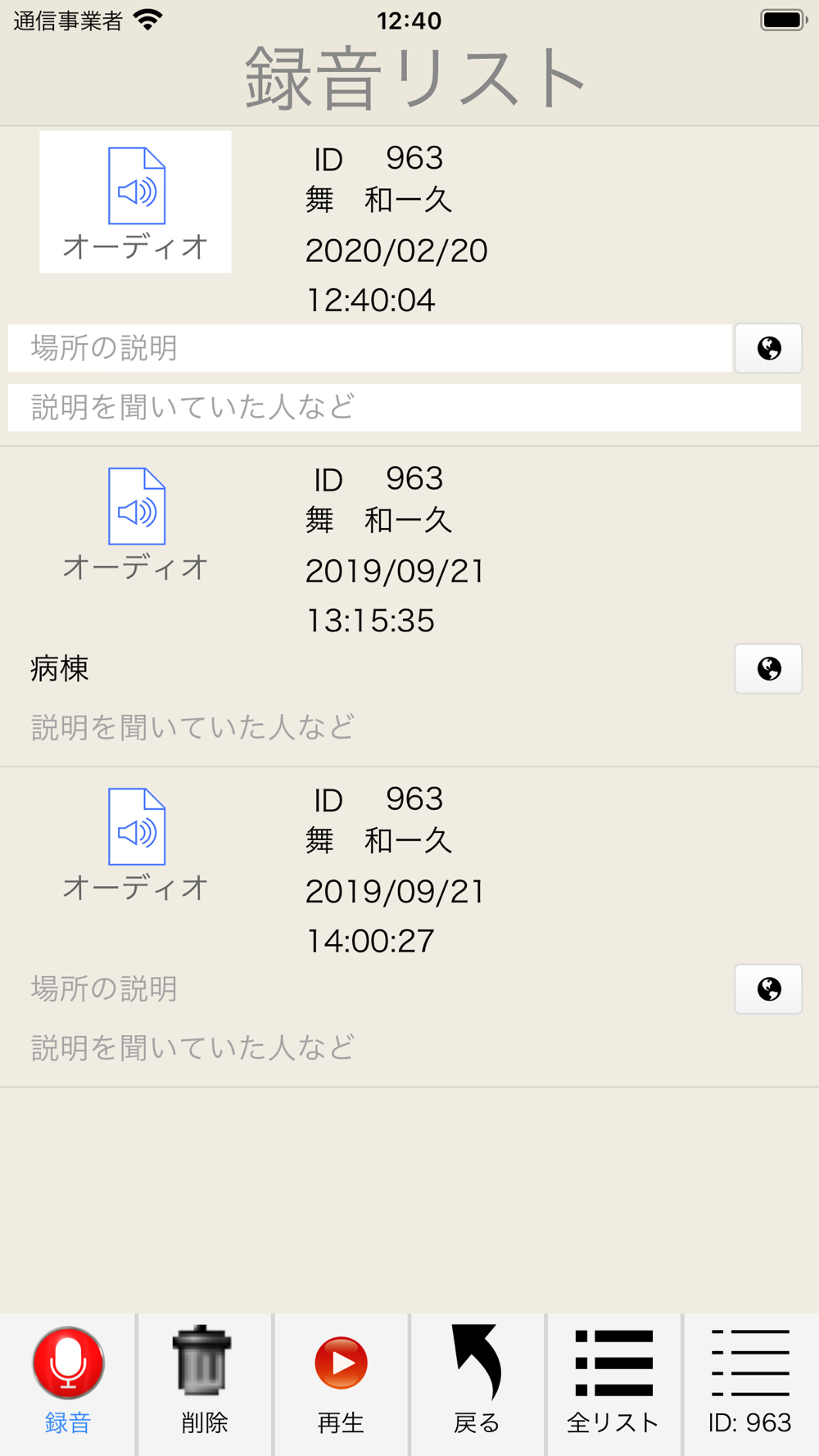Tap the 削除 trash button
This screenshot has width=819, height=1456.
point(204,1383)
